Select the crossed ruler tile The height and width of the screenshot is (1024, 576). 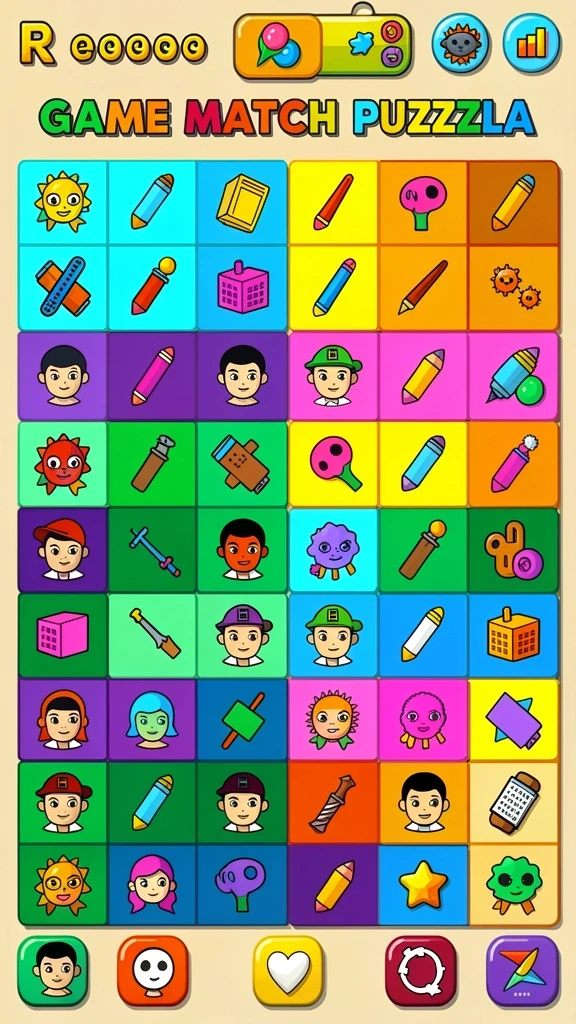pos(63,287)
